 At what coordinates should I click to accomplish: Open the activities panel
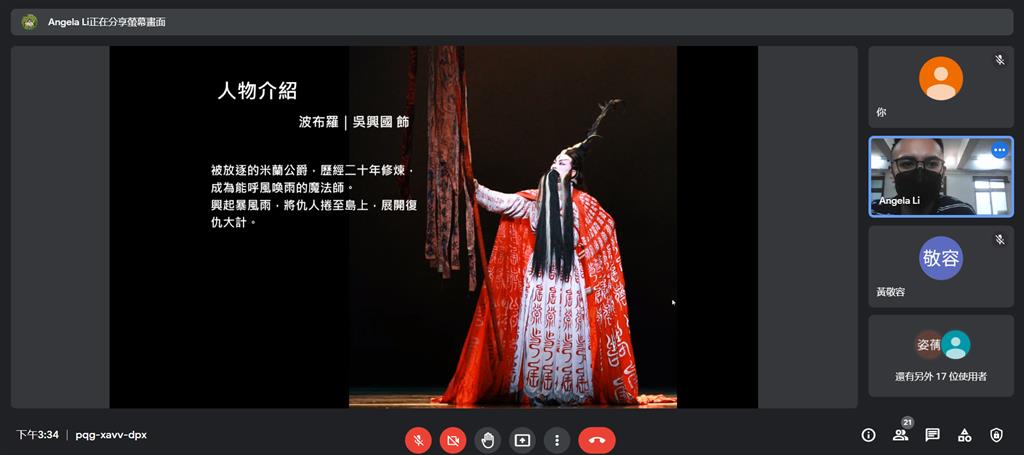[x=964, y=435]
